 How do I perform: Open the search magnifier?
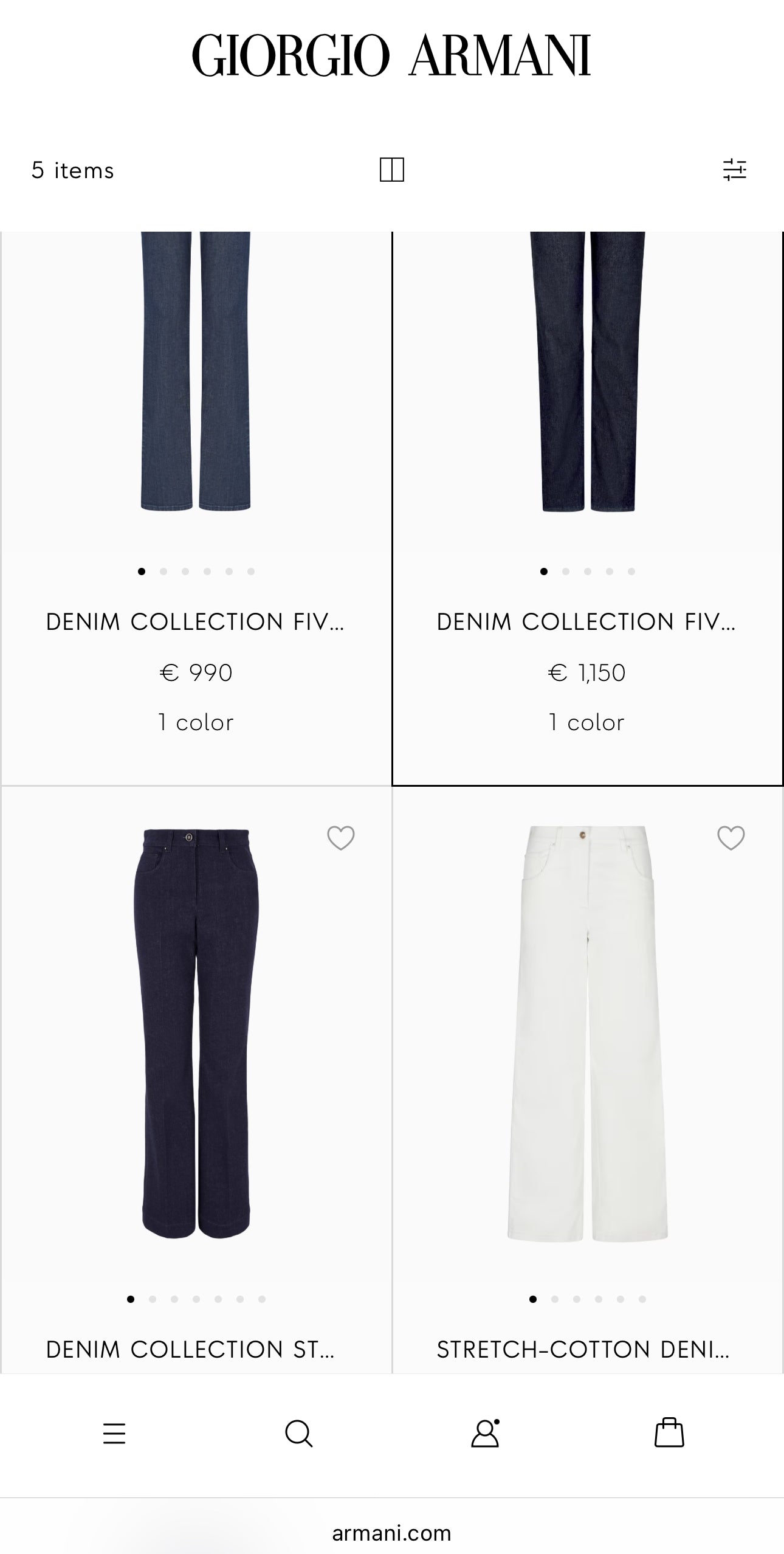pos(298,1433)
